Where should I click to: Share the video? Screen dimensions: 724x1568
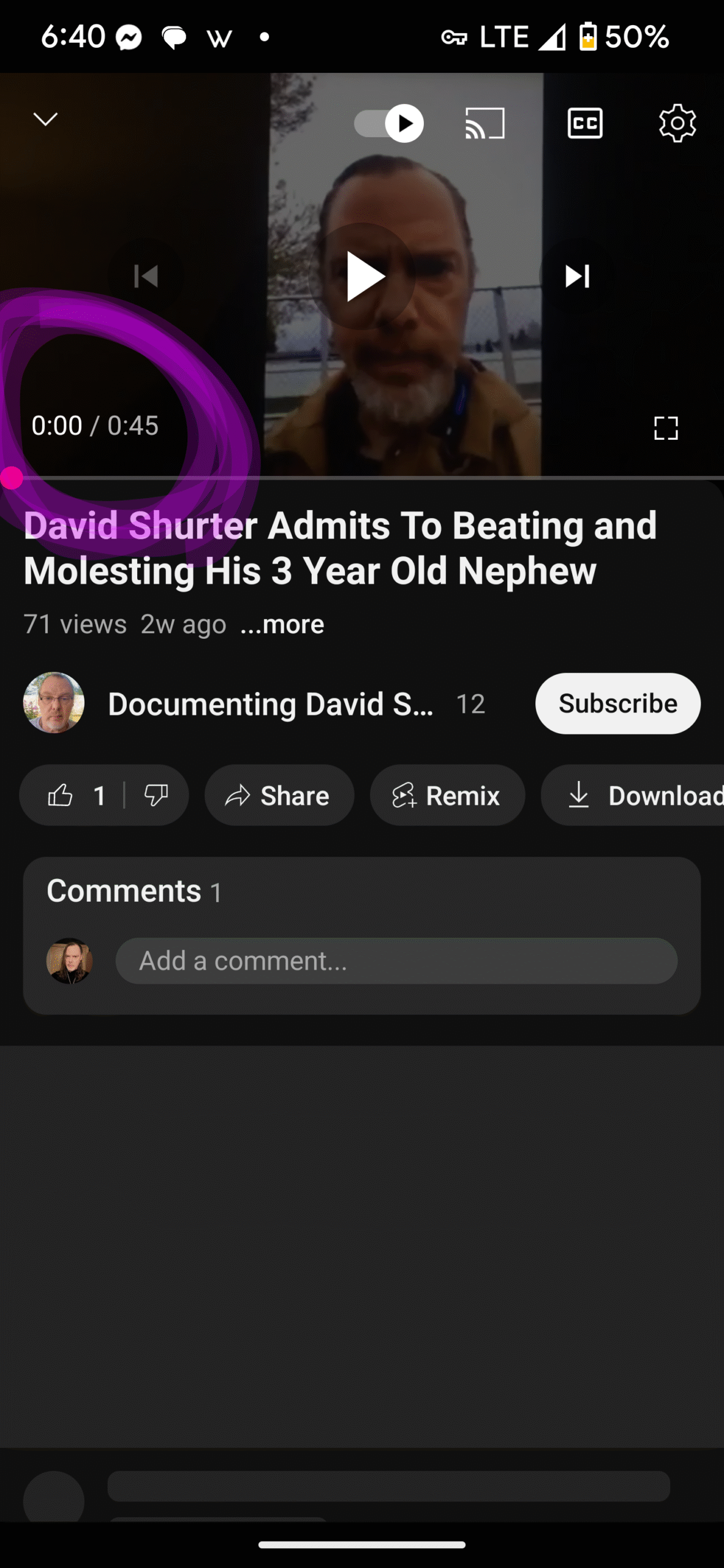[279, 796]
